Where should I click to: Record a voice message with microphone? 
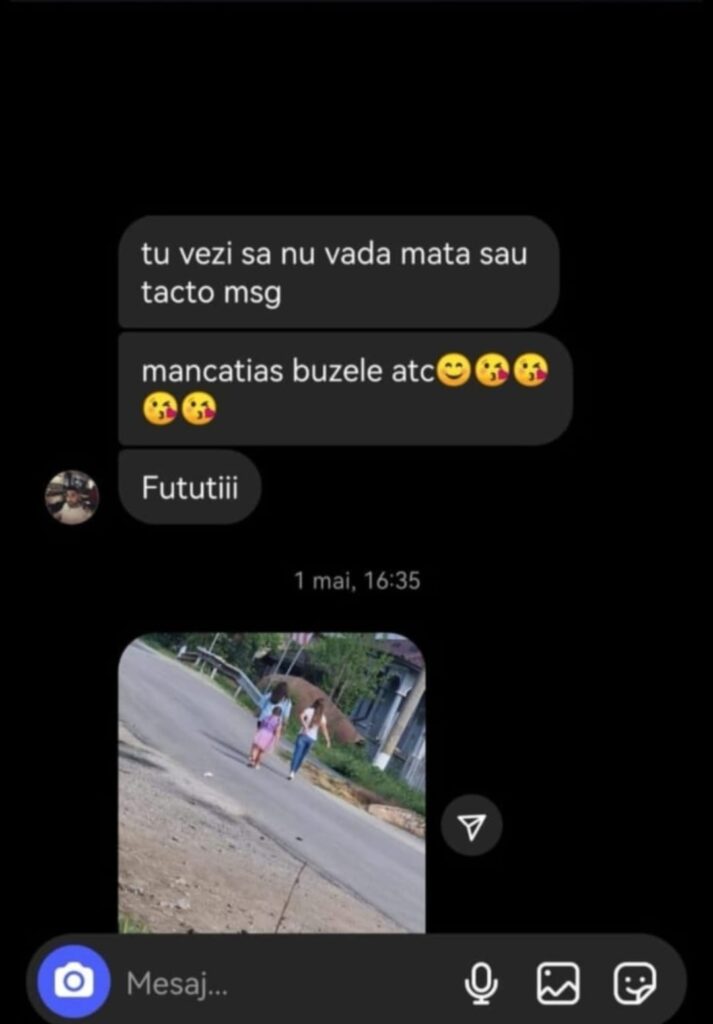481,984
